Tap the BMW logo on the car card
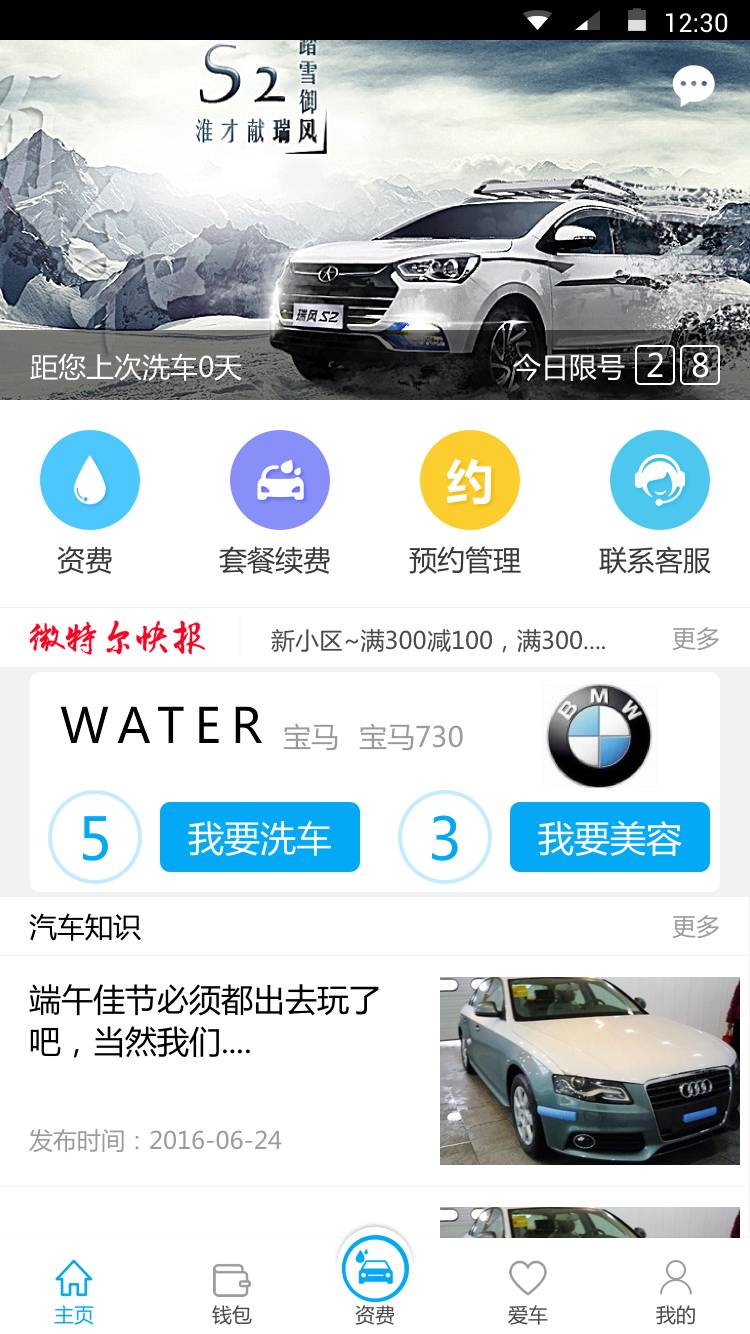Screen dimensions: 750x1334 599,734
